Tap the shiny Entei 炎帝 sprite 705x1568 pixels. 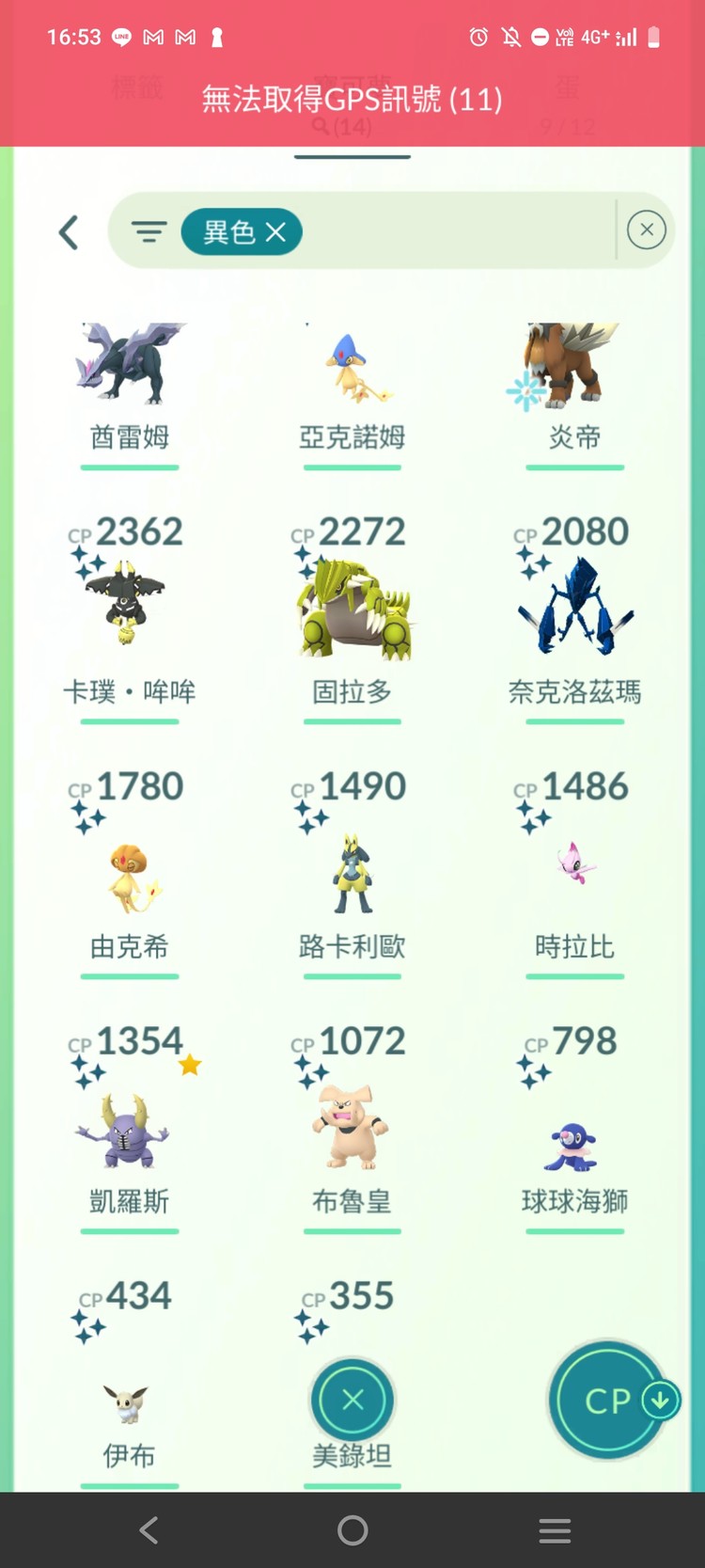[573, 367]
